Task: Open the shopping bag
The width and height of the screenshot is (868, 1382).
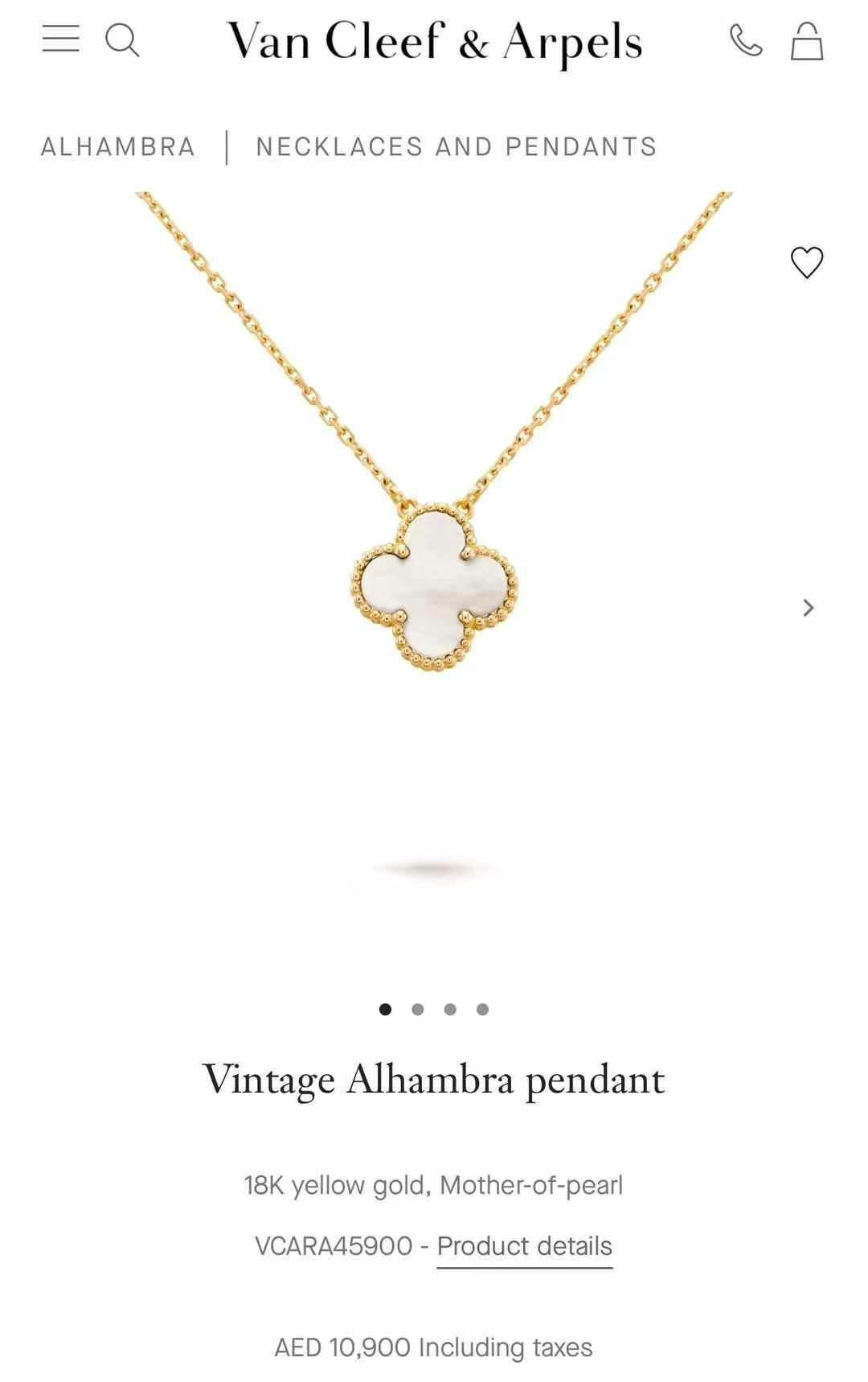Action: 807,41
